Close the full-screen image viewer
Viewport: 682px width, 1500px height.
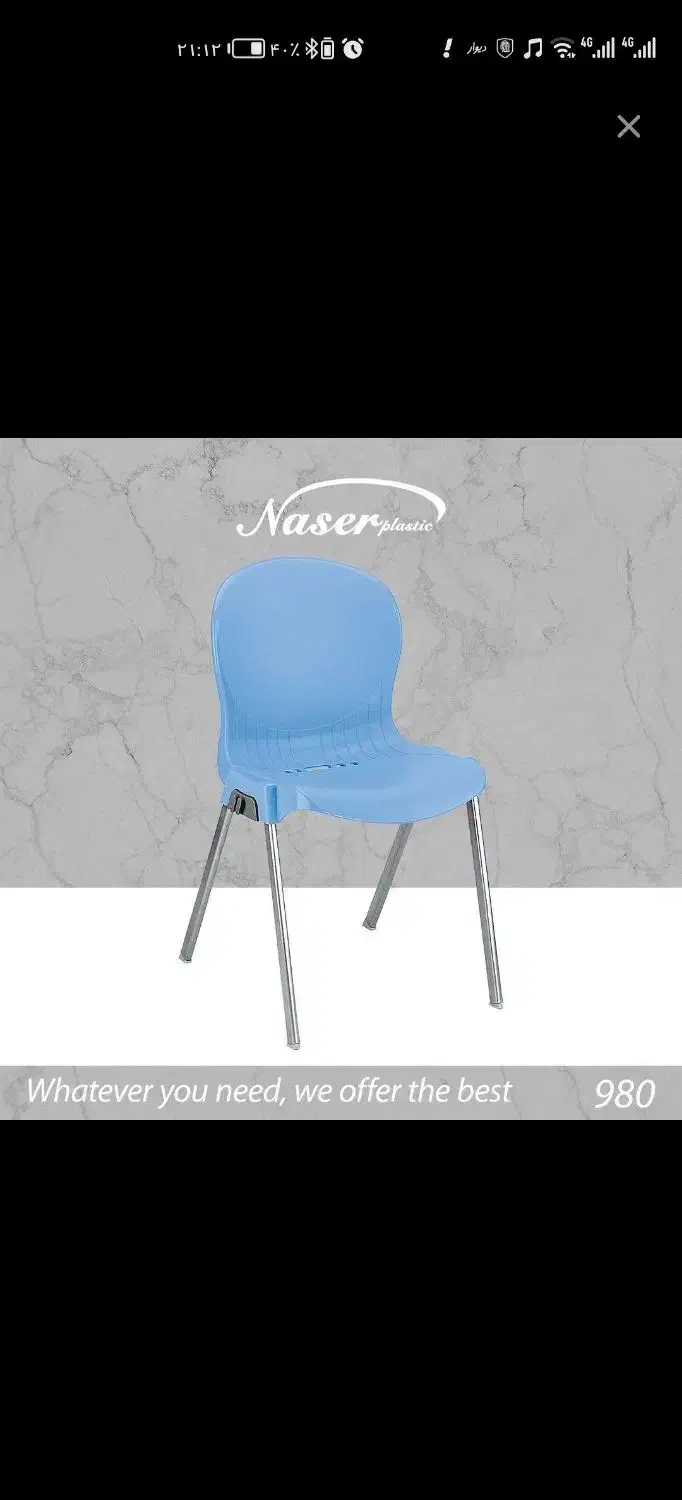coord(628,126)
